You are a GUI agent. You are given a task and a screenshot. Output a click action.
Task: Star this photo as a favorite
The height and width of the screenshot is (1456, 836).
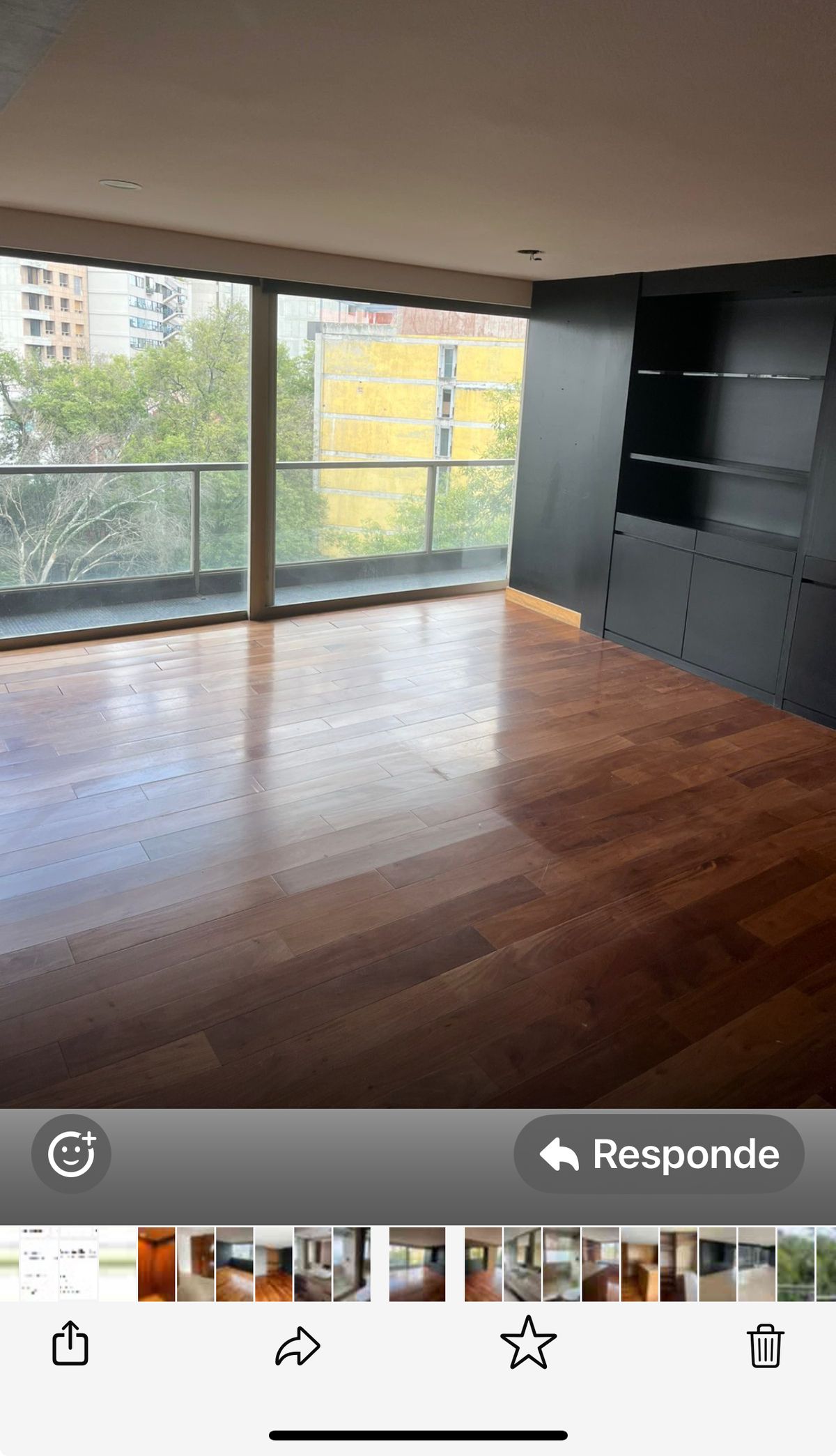[528, 1342]
